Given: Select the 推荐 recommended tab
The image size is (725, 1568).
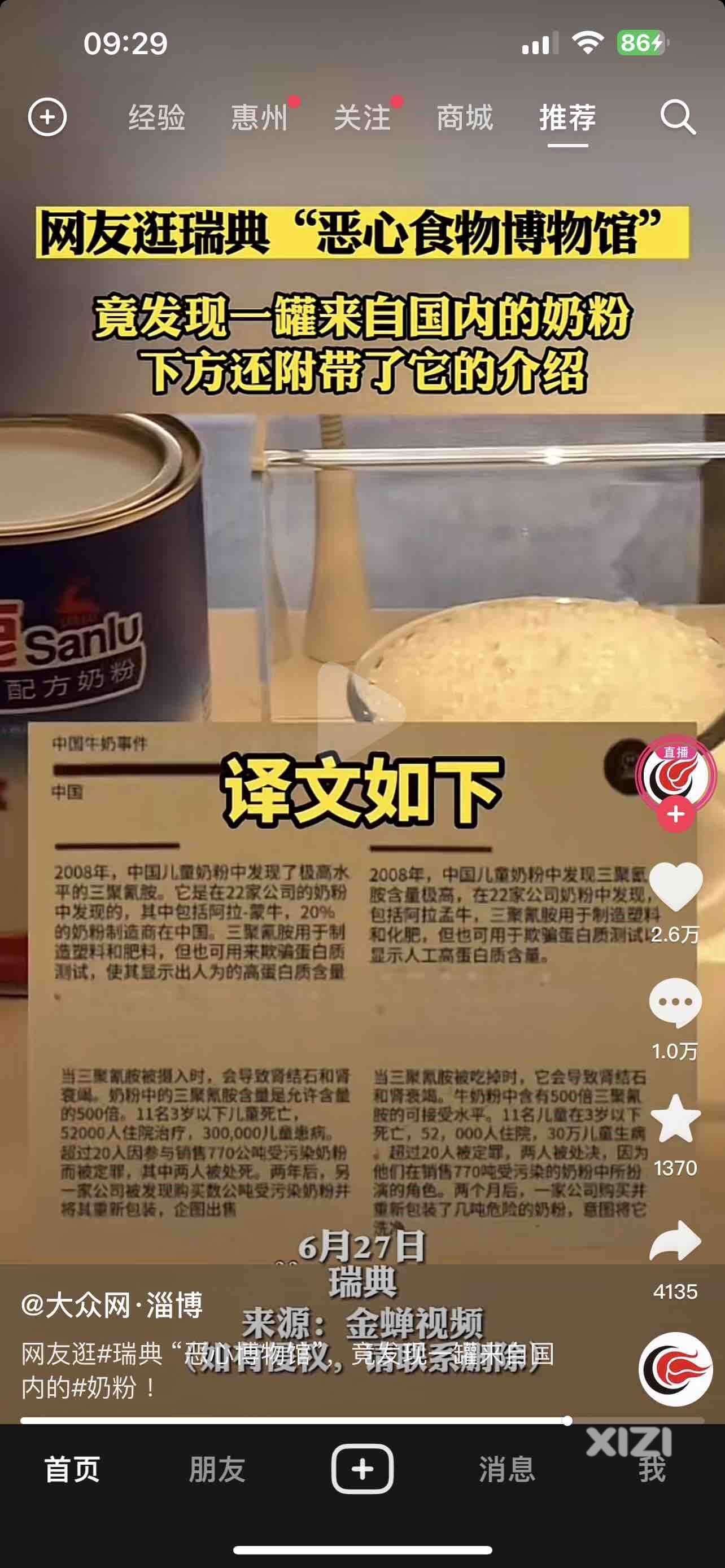Looking at the screenshot, I should point(567,117).
